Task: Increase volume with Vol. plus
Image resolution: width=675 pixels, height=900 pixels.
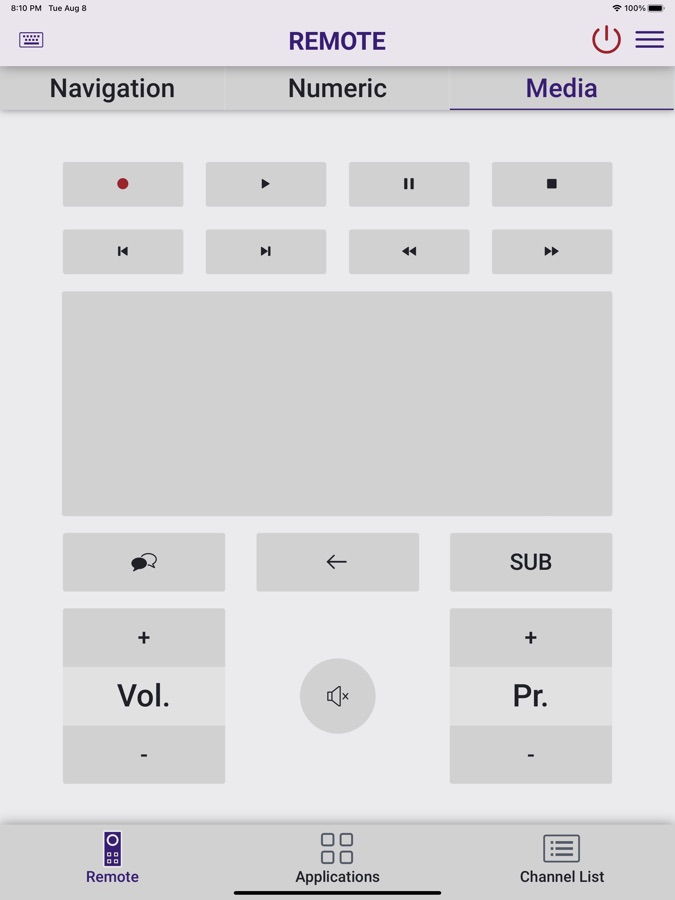Action: [x=144, y=637]
